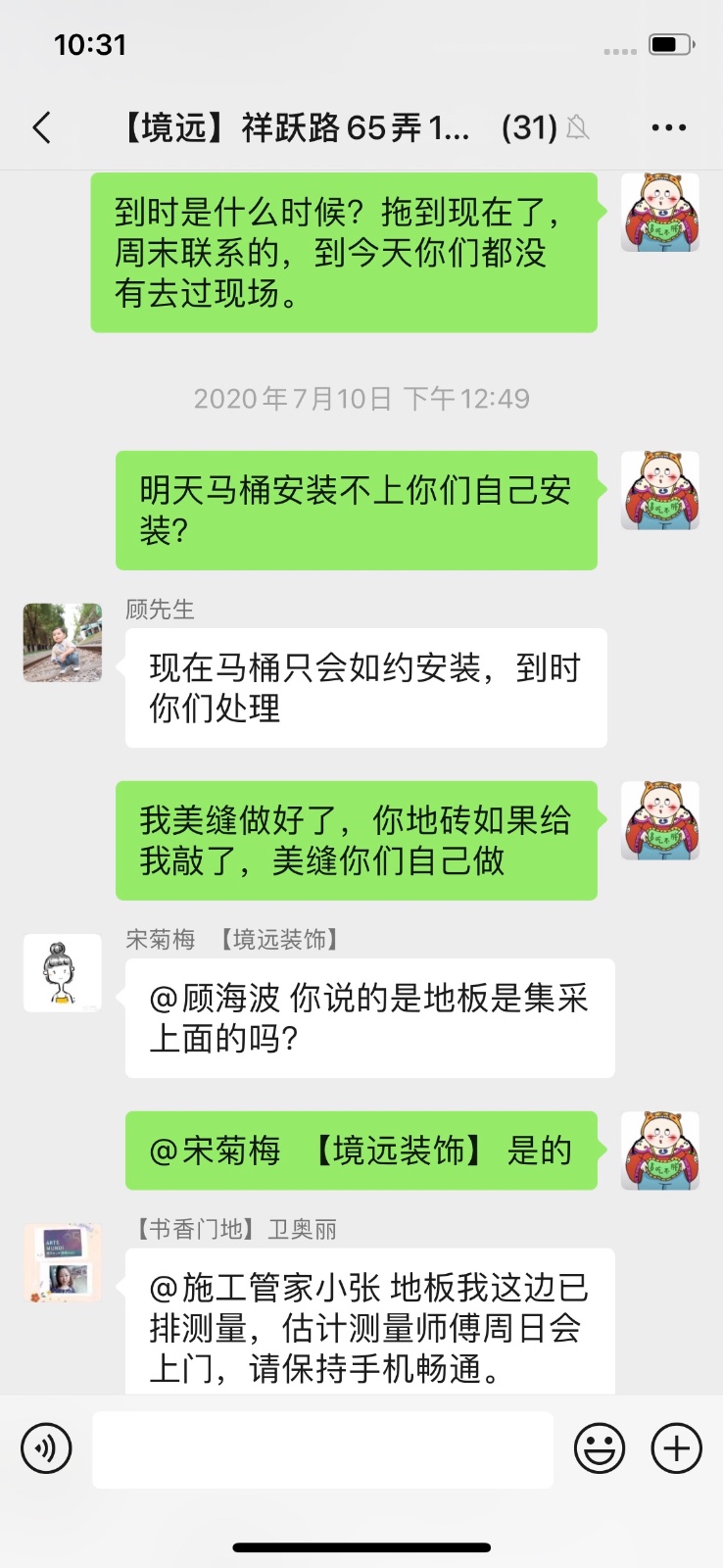Open the emoji sticker panel

click(599, 1448)
